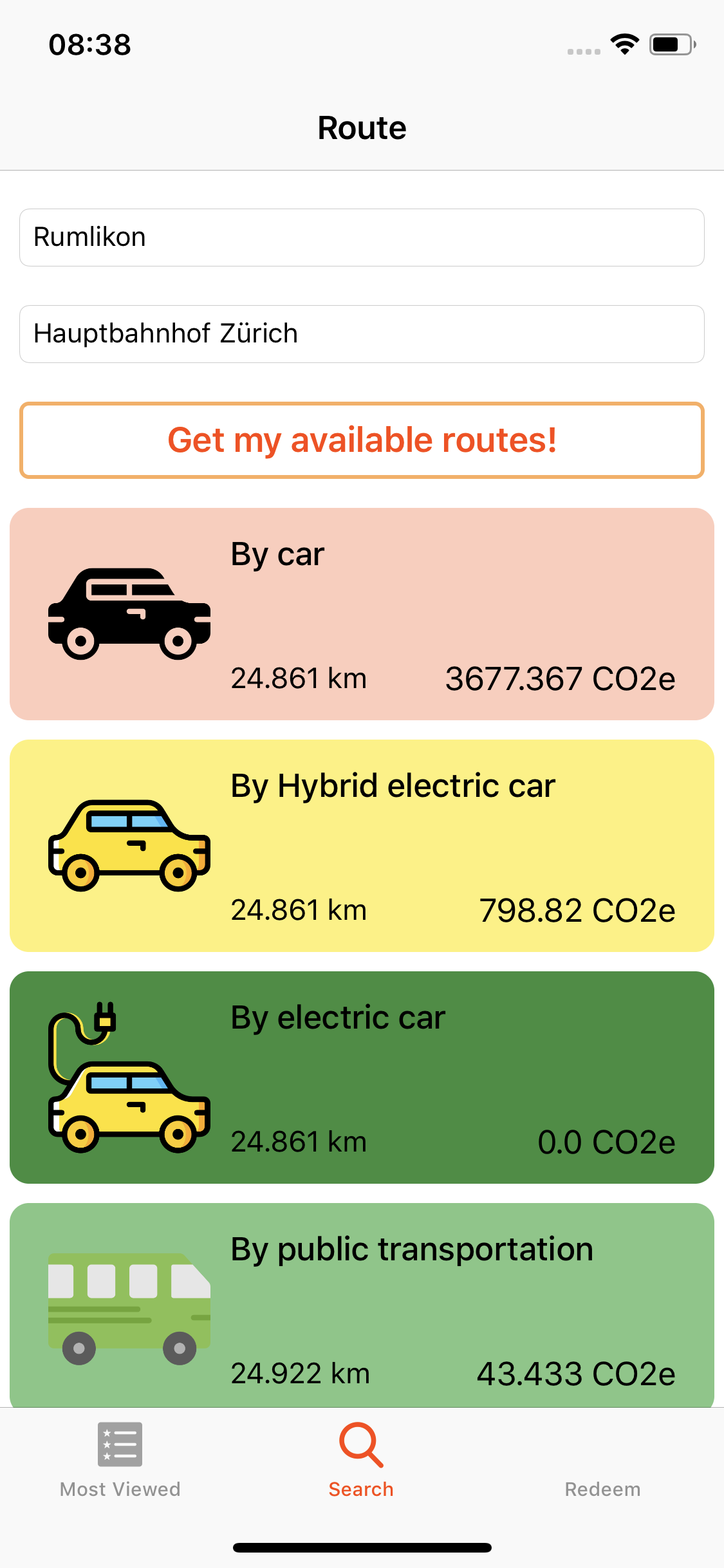Edit the Rumlikon origin field
Viewport: 724px width, 1568px height.
pos(362,238)
